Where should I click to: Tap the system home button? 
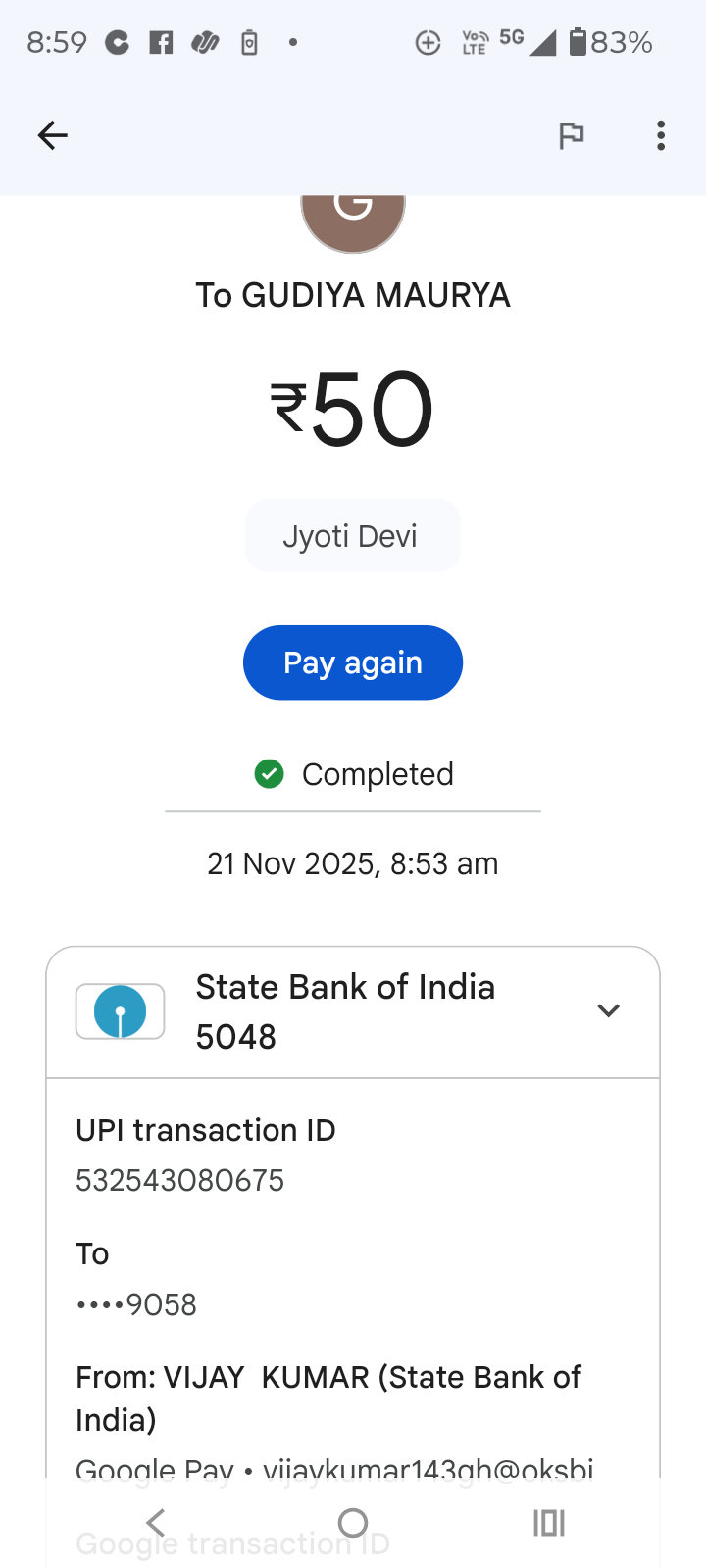pyautogui.click(x=353, y=1522)
